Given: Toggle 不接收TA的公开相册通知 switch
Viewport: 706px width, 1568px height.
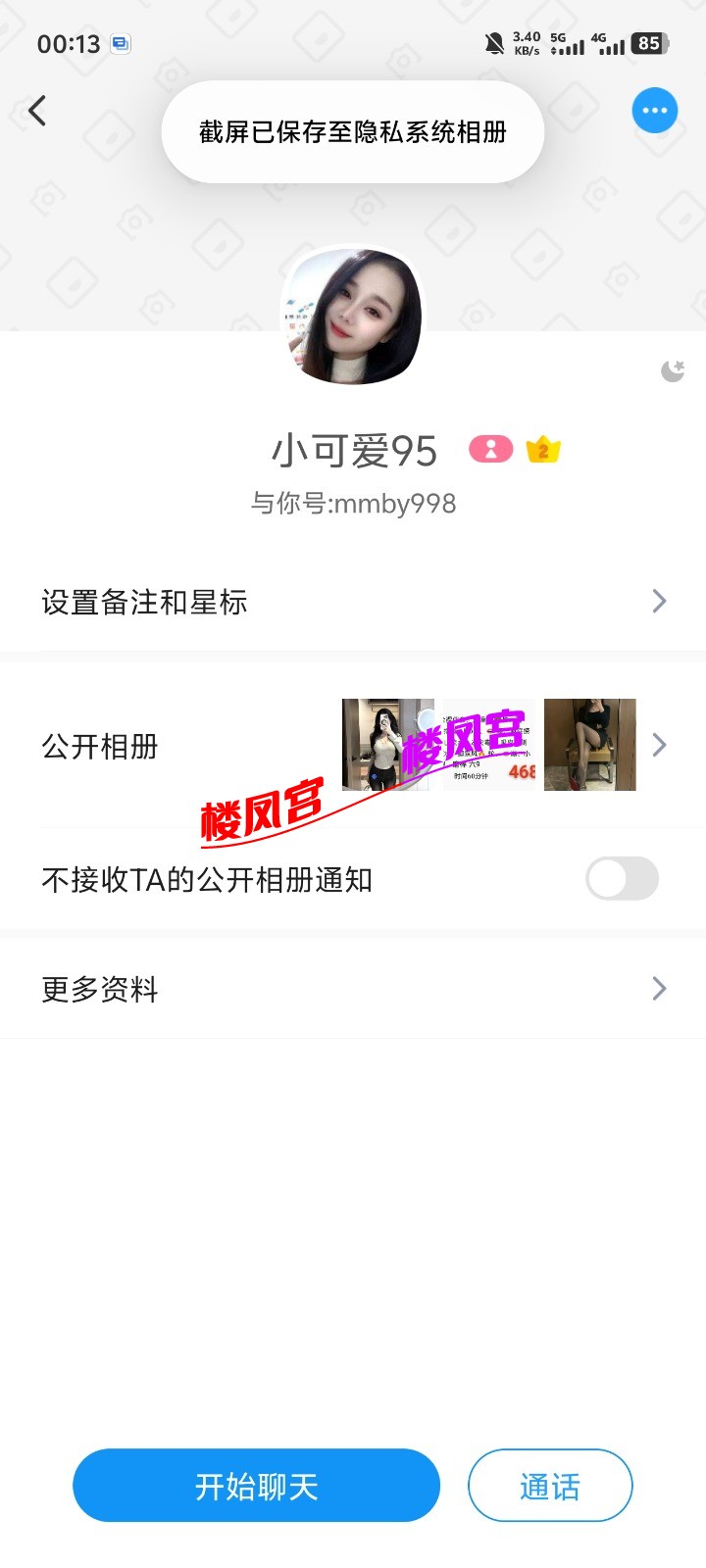Looking at the screenshot, I should point(622,878).
